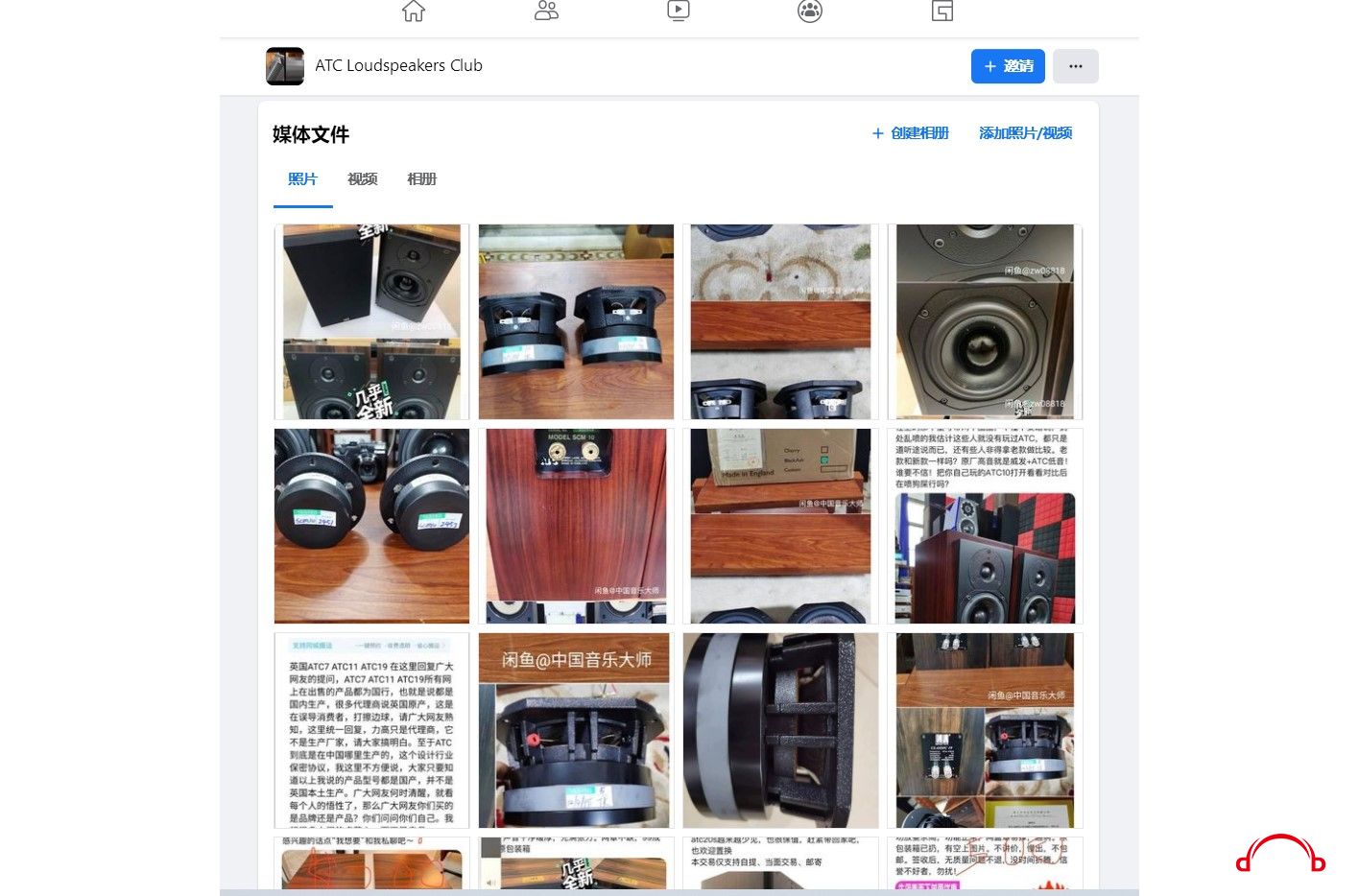The width and height of the screenshot is (1359, 896).
Task: Open the MODEL SCM 10 rear panel photo
Action: pyautogui.click(x=576, y=526)
